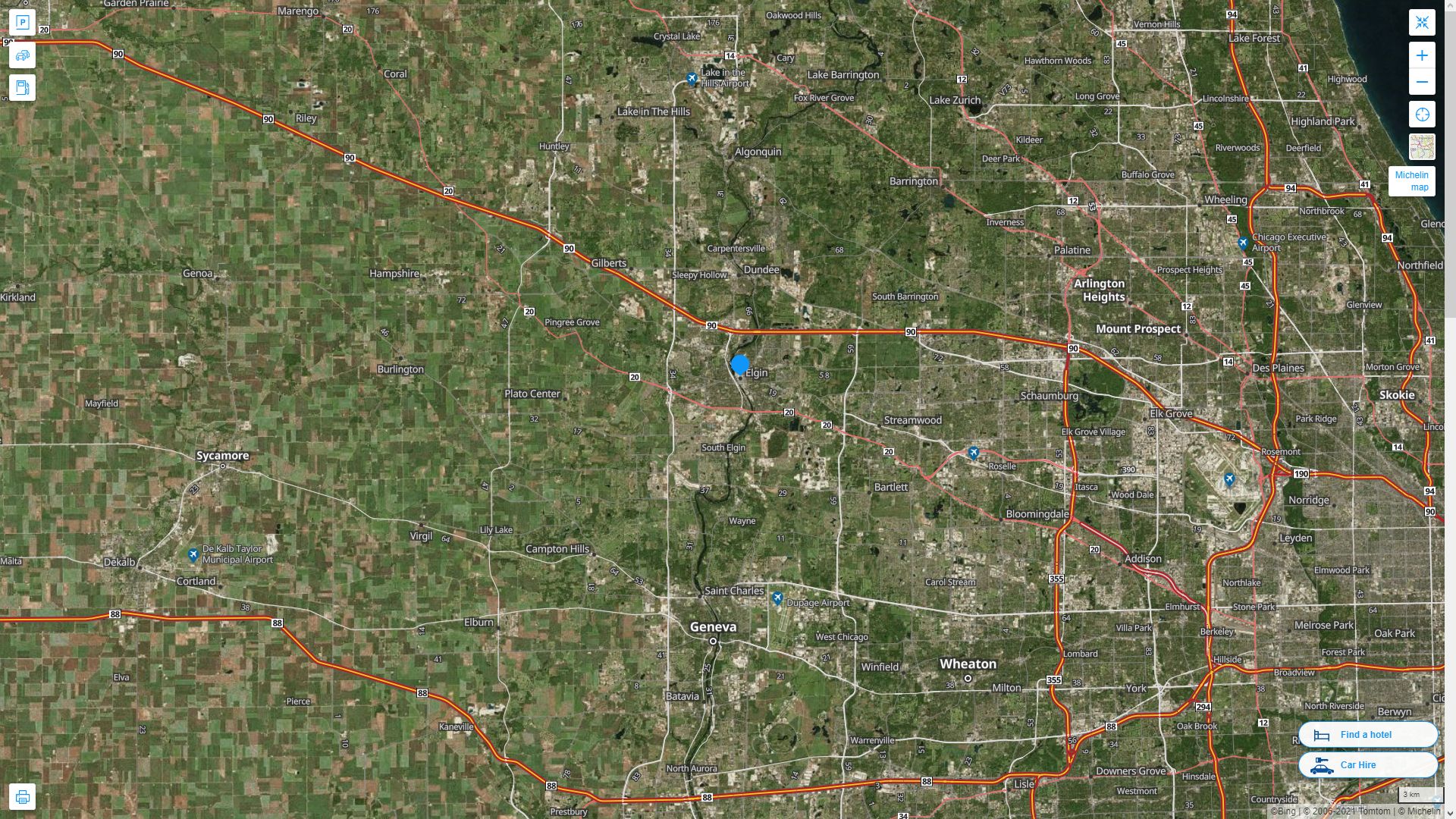Center the map on my location

click(x=1422, y=115)
